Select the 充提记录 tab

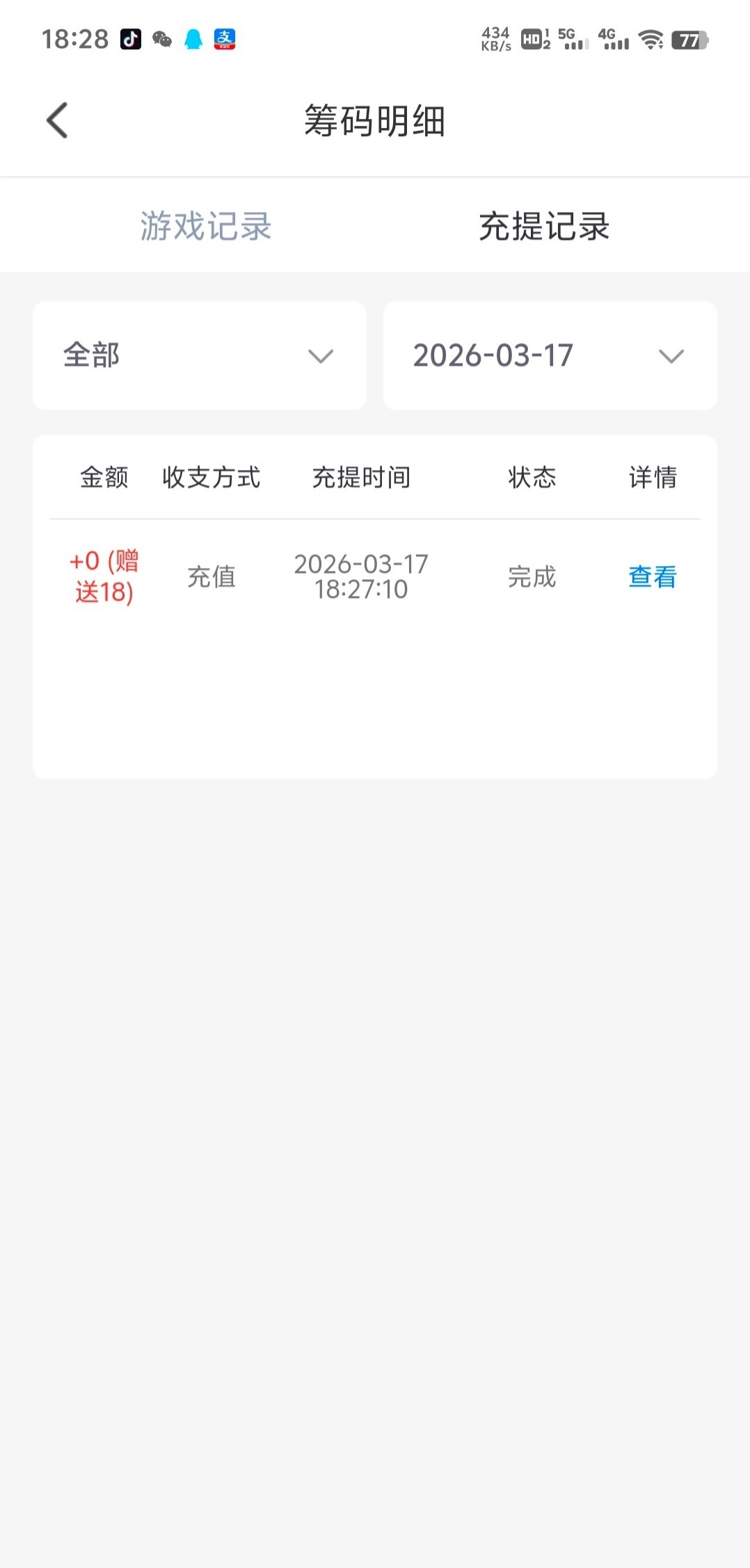pos(544,227)
